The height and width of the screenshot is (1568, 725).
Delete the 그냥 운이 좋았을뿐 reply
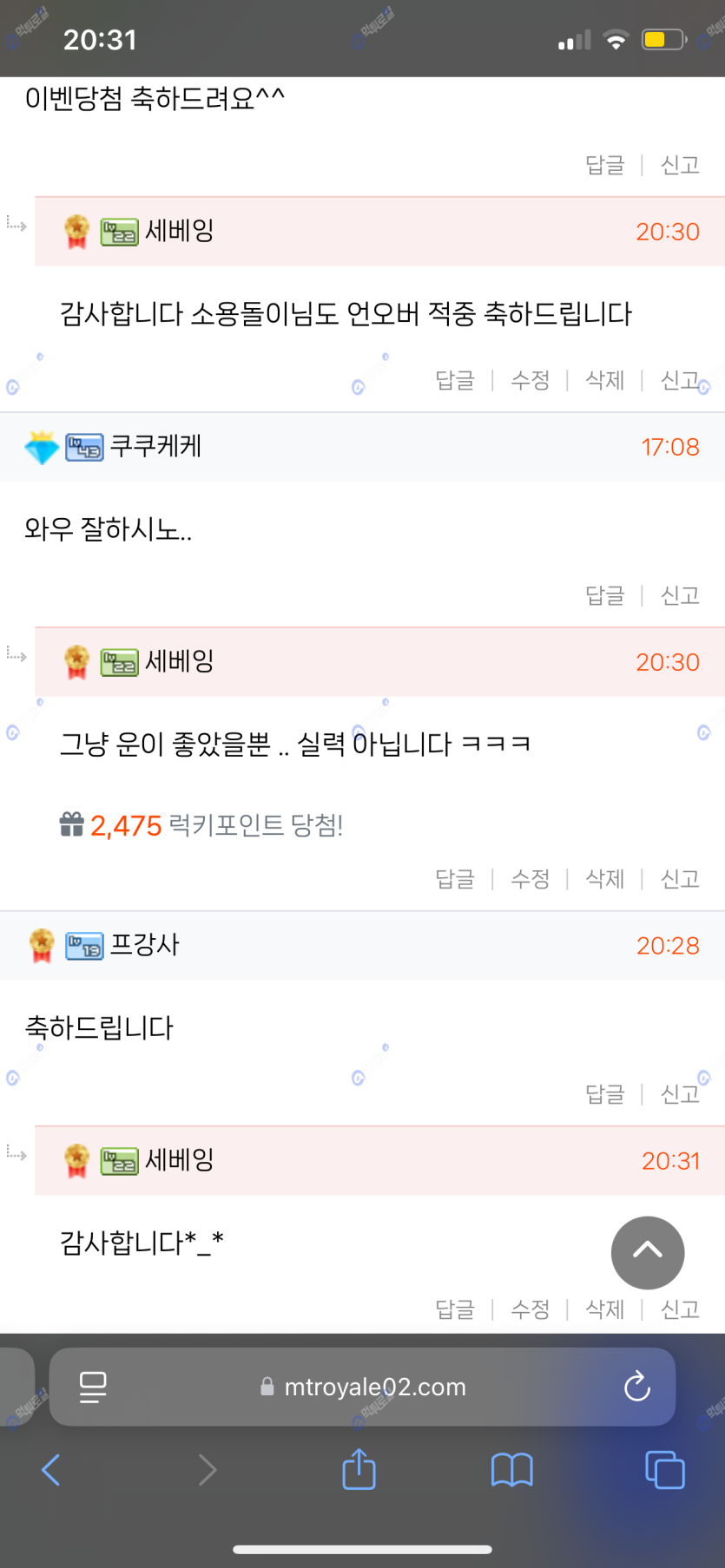point(604,879)
